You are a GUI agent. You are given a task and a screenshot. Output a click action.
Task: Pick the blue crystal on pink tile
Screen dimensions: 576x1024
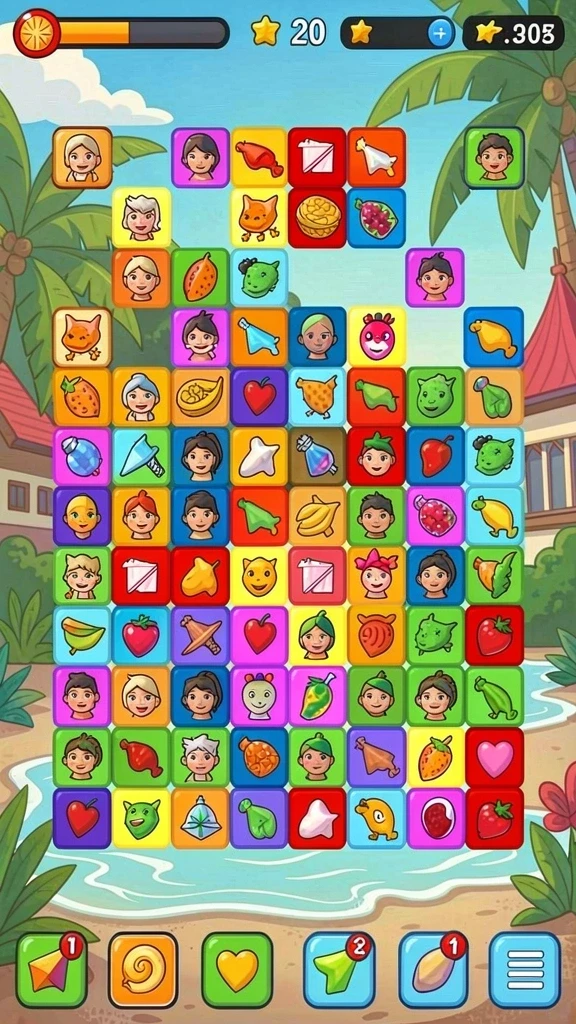tap(82, 456)
